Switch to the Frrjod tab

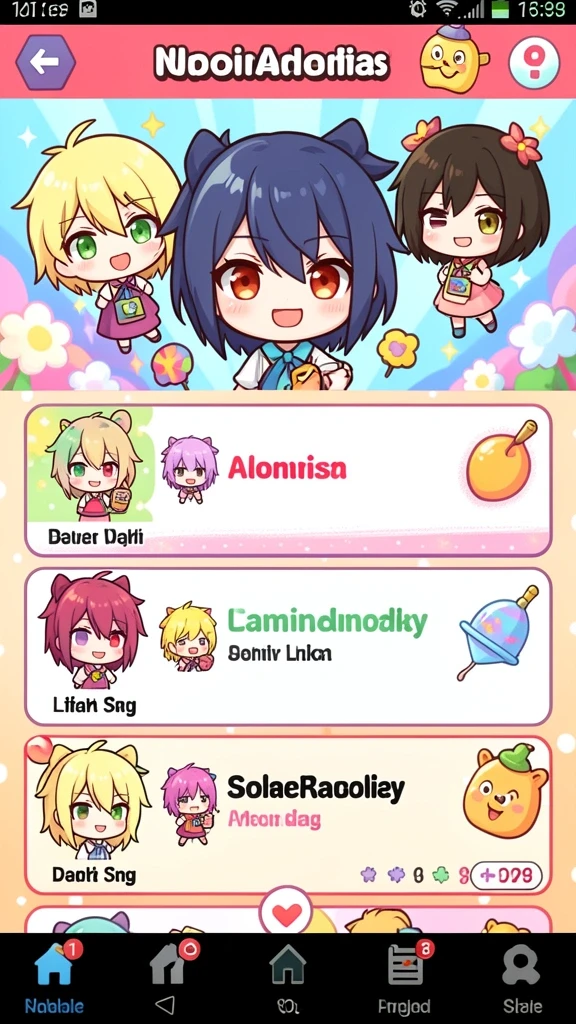point(405,976)
